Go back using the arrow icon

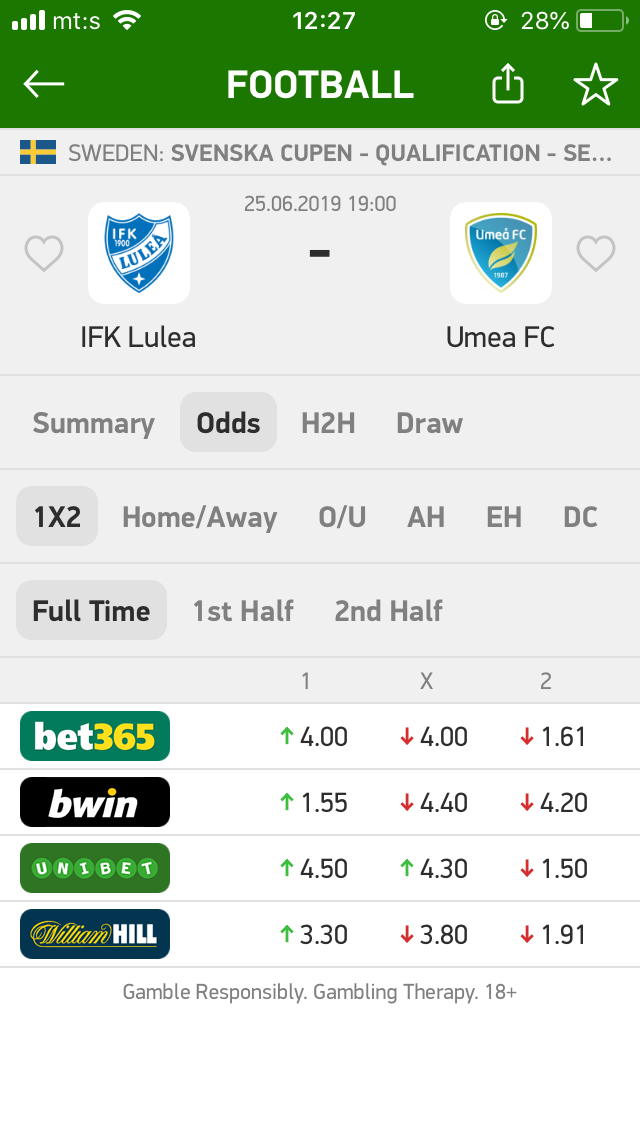tap(43, 84)
